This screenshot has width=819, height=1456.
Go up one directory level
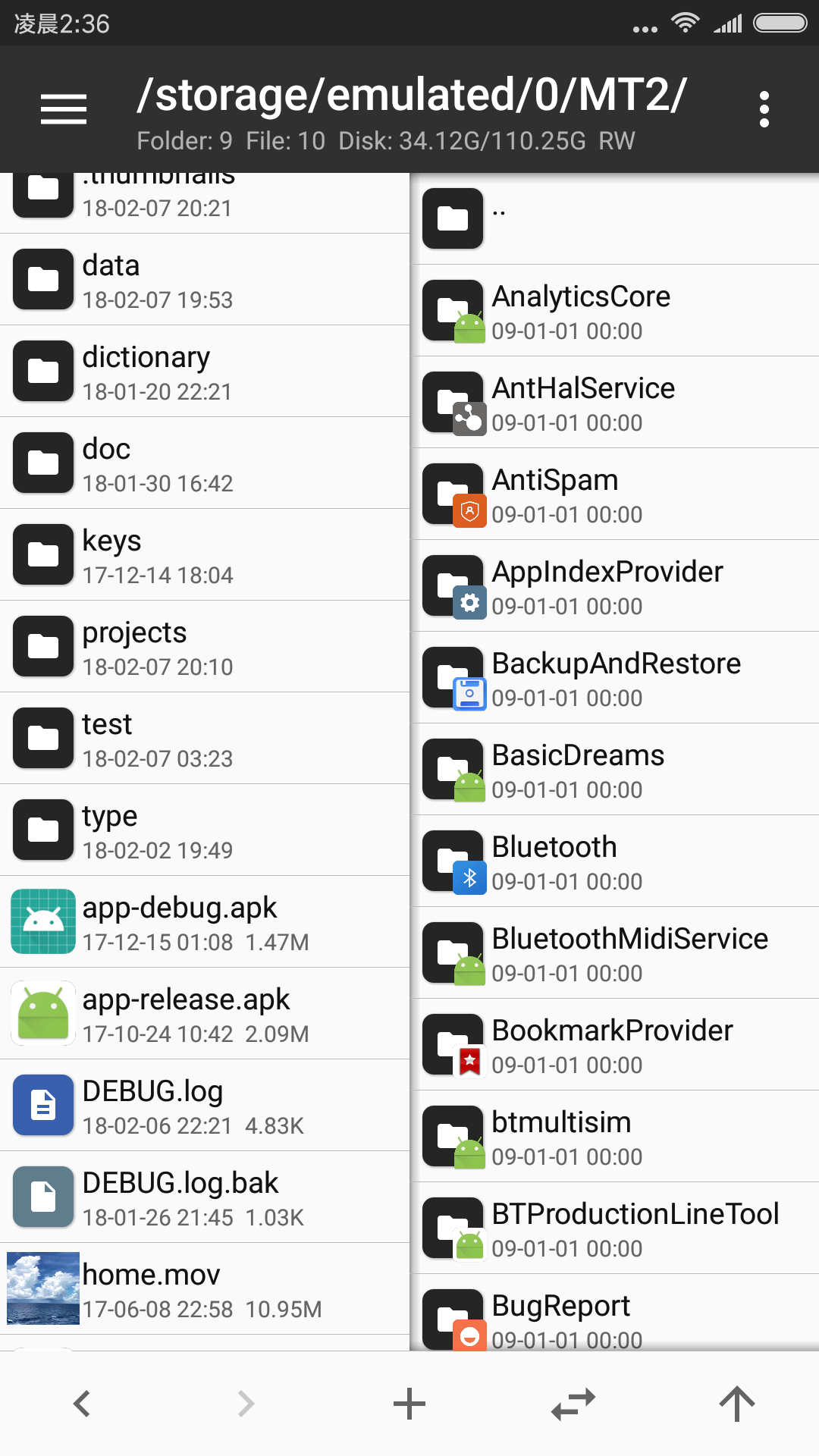click(737, 1404)
